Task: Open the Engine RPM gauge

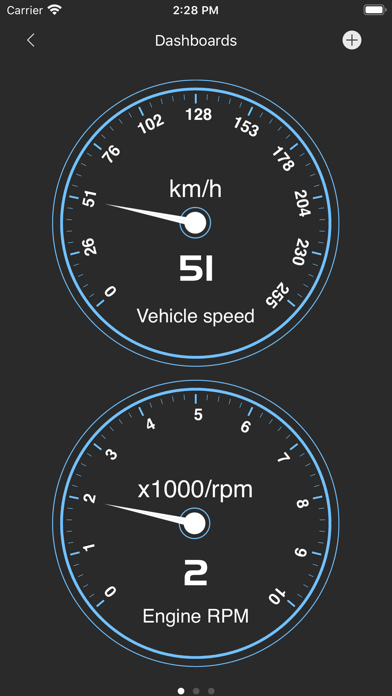Action: 196,524
